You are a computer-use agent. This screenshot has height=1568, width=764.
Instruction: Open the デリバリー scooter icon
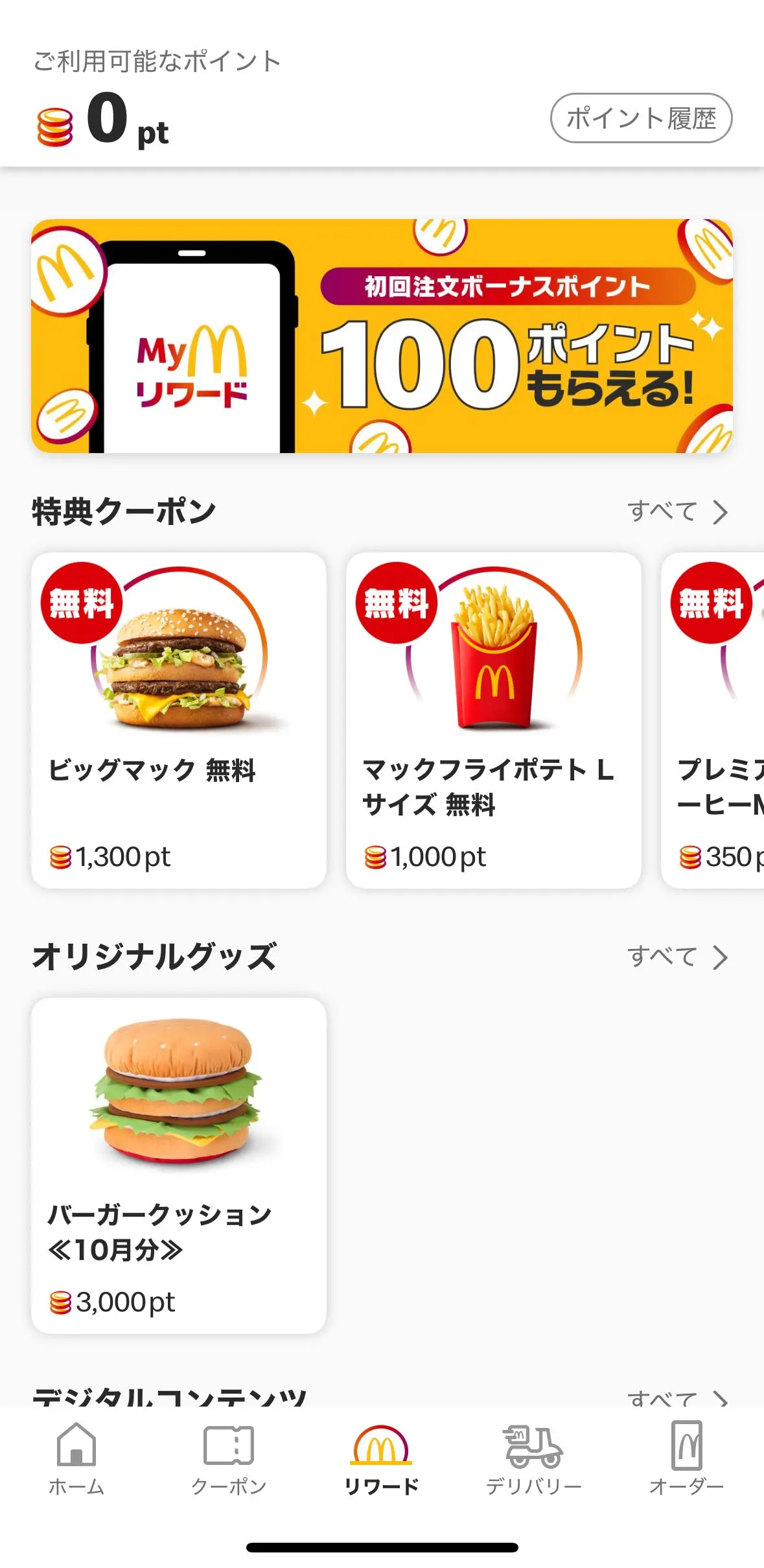(x=535, y=1458)
